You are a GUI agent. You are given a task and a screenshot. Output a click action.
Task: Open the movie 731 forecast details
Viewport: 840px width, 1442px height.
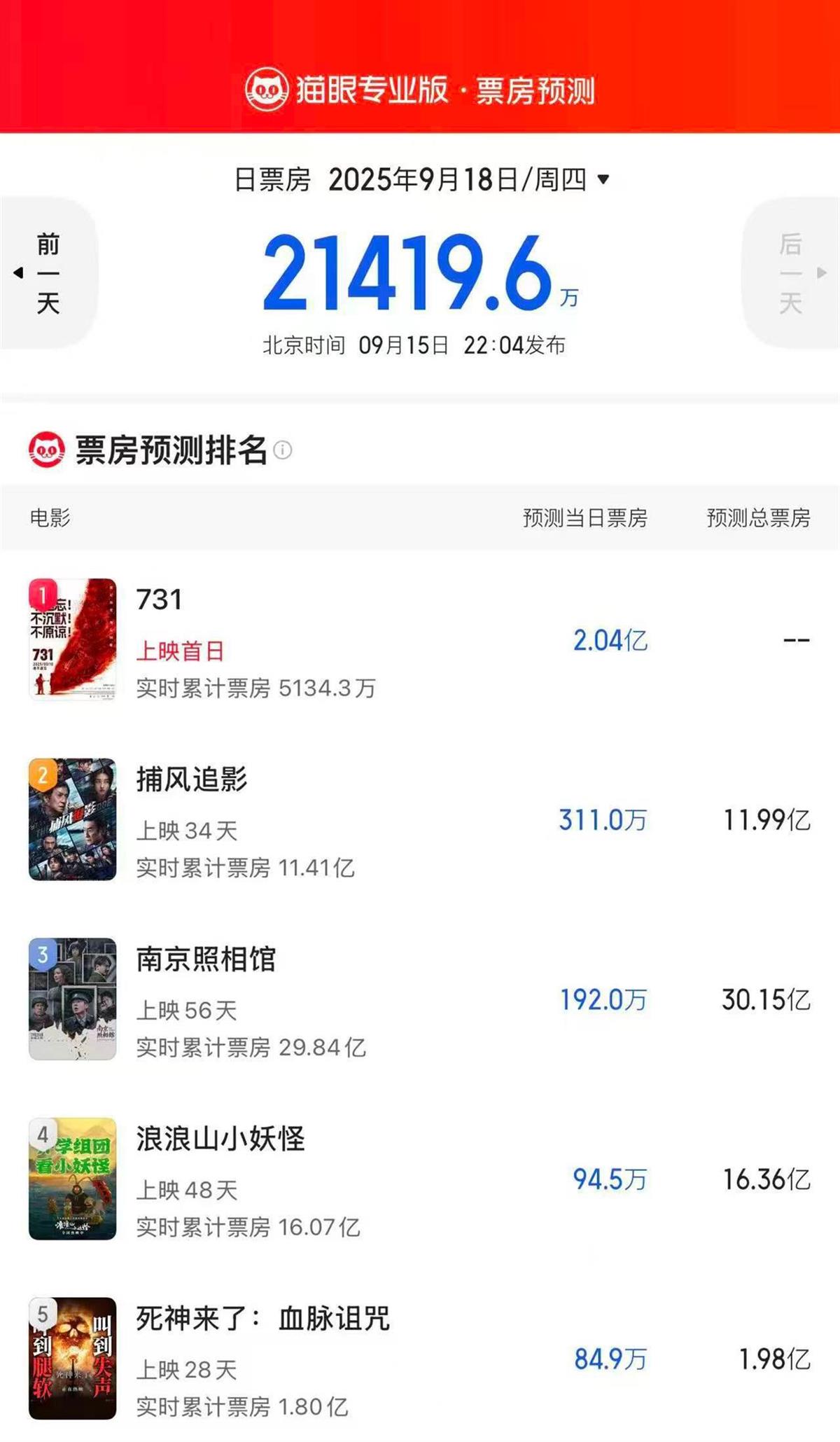[420, 640]
